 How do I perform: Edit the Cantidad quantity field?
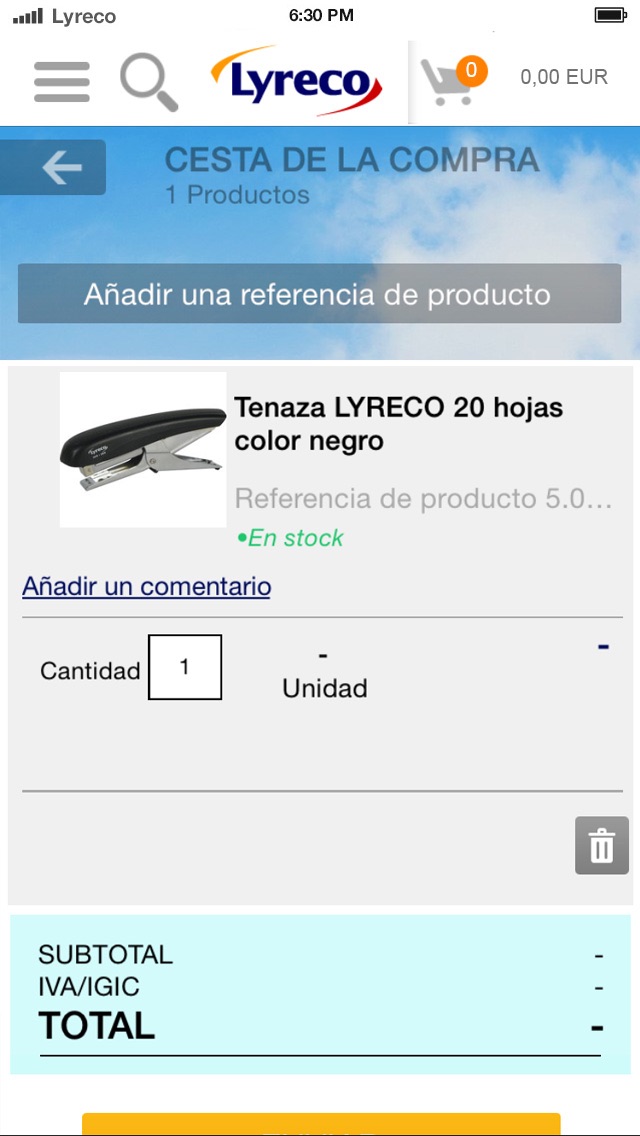tap(185, 667)
